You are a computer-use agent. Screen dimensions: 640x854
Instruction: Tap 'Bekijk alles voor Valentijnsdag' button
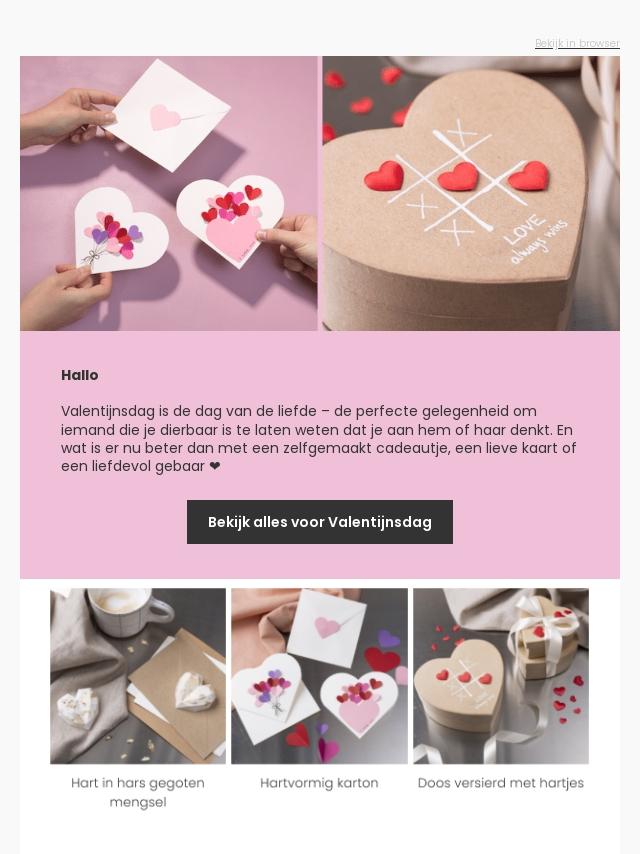pyautogui.click(x=320, y=522)
